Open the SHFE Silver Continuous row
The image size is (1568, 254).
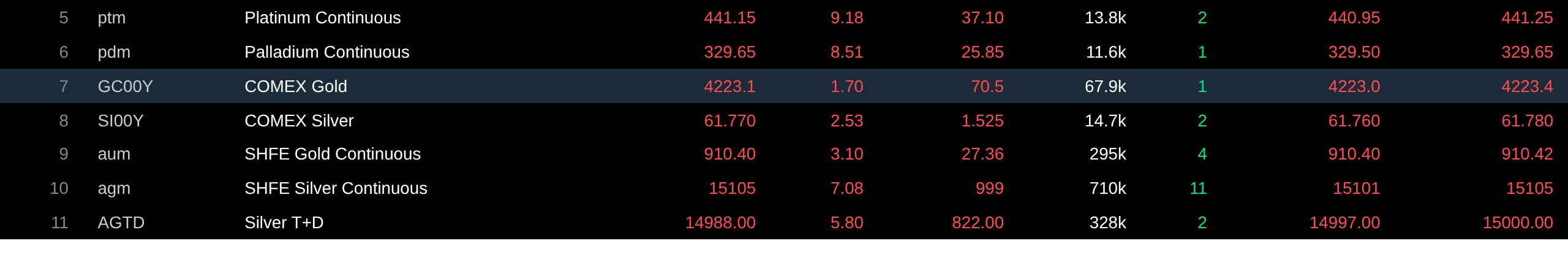pyautogui.click(x=784, y=188)
